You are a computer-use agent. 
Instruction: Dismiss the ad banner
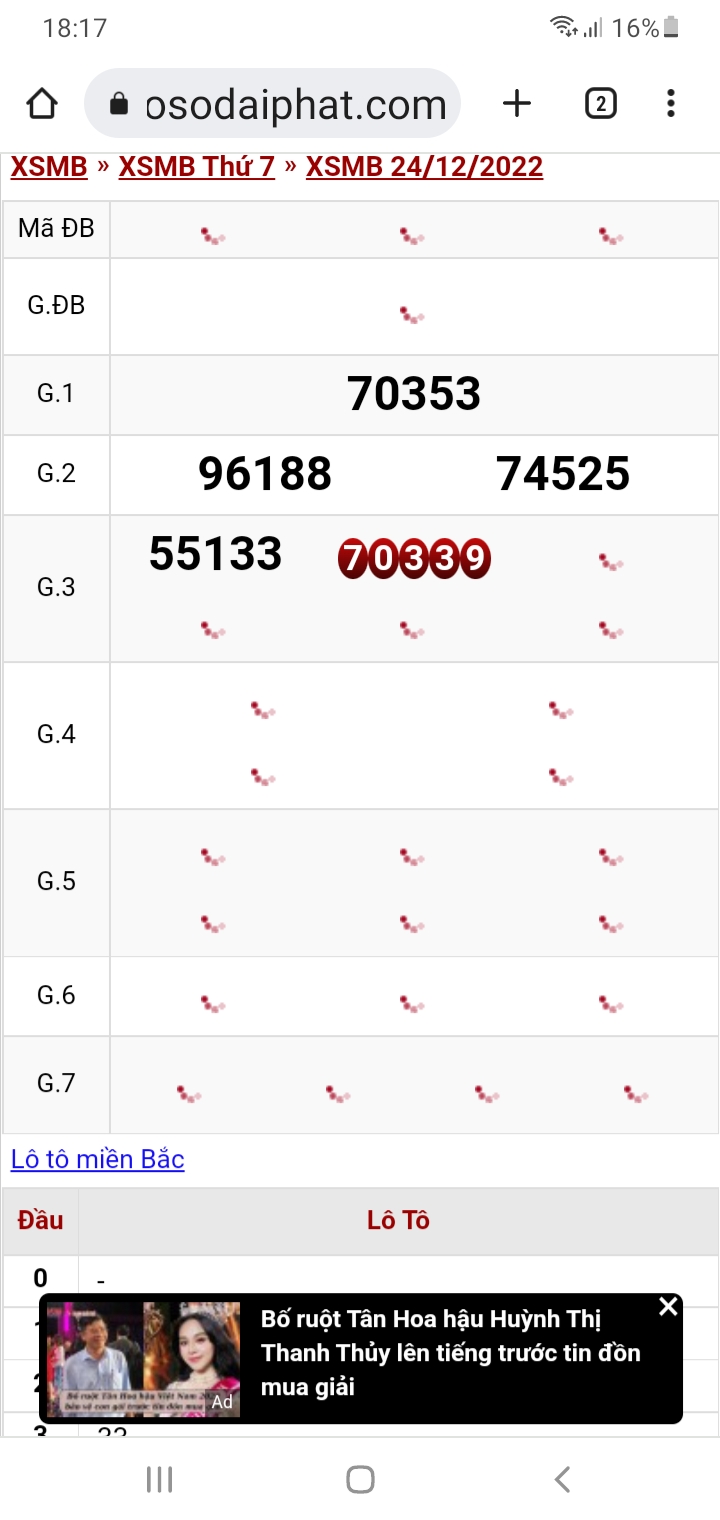click(668, 1306)
